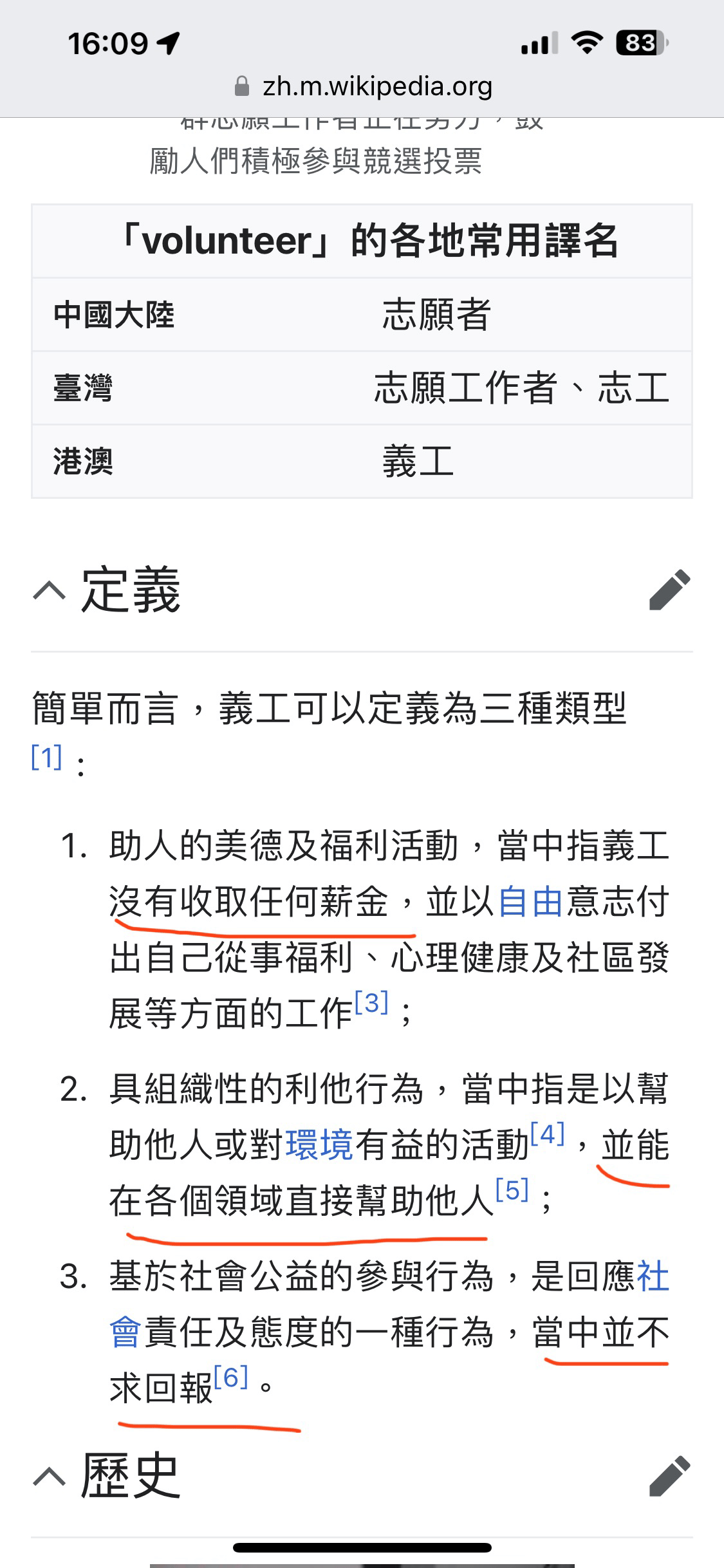Collapse the 定義 section
The image size is (724, 1568).
point(49,590)
